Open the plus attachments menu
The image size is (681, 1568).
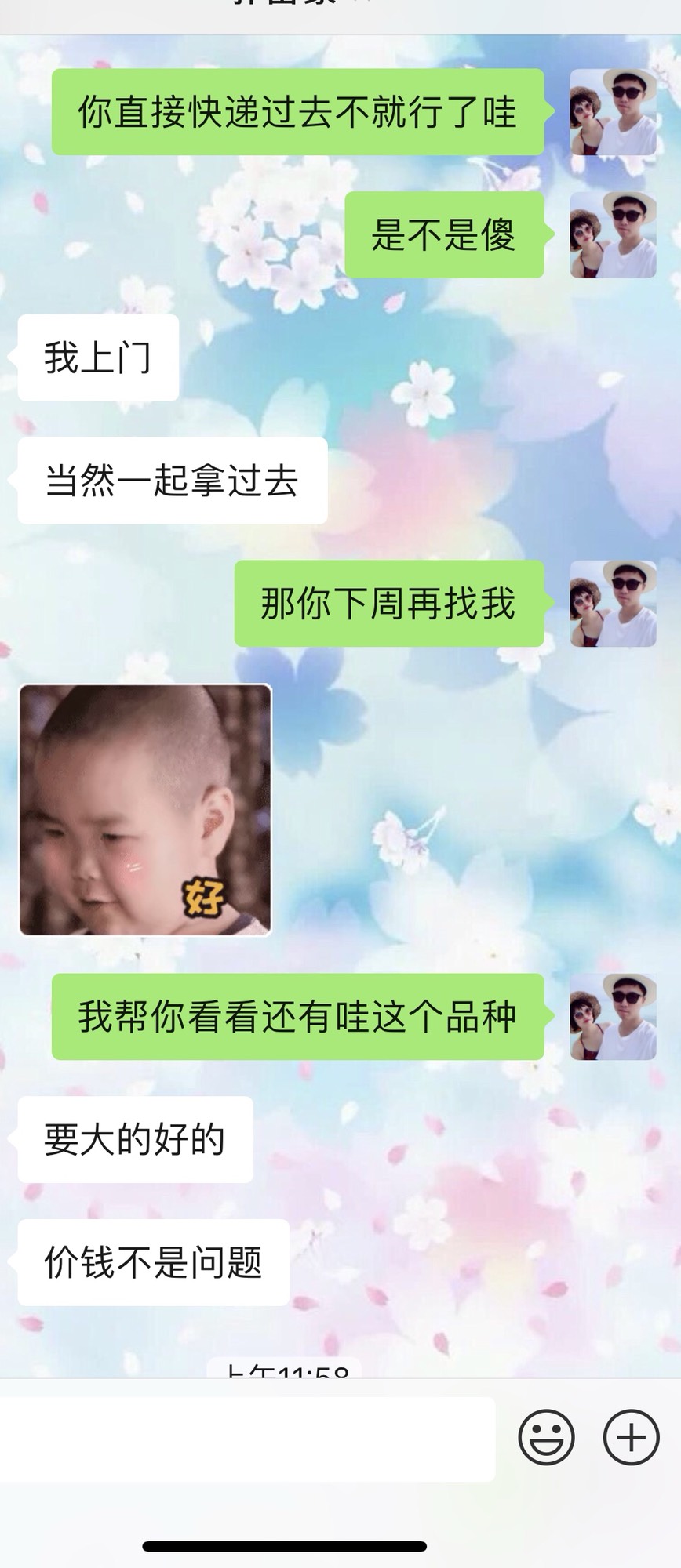631,1437
